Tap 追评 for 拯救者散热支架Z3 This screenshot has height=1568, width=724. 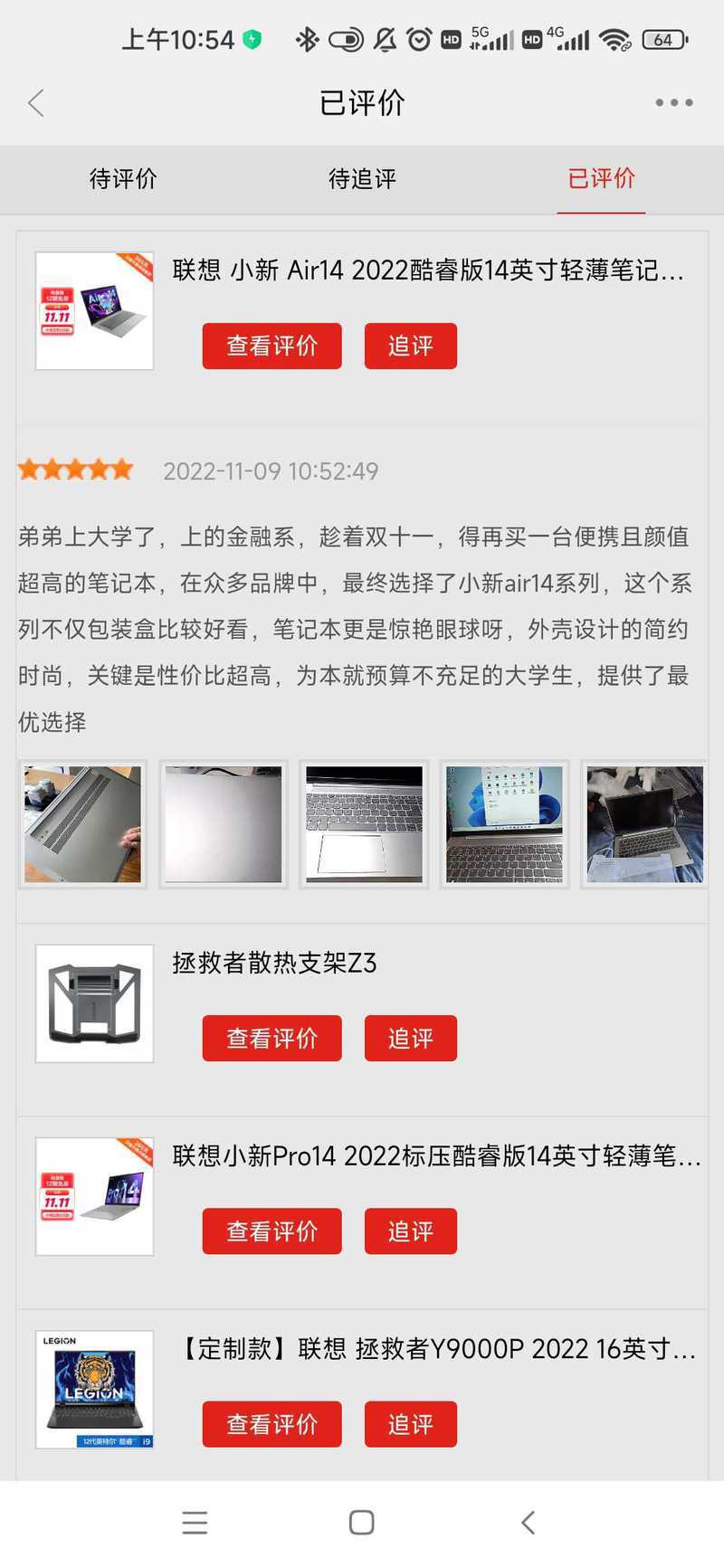point(411,1038)
